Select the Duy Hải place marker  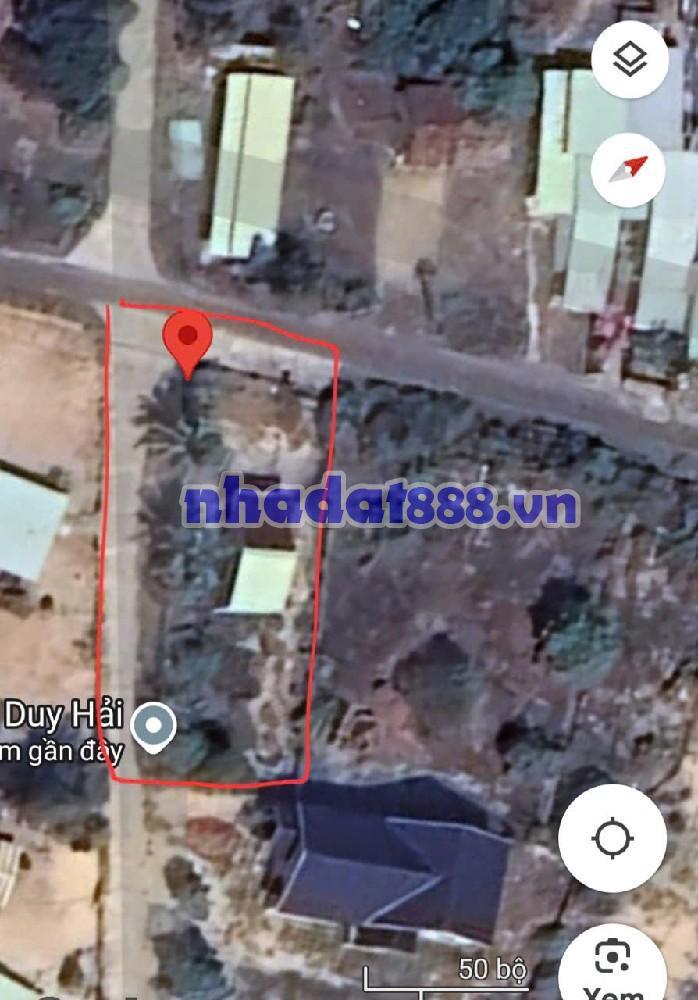coord(155,728)
